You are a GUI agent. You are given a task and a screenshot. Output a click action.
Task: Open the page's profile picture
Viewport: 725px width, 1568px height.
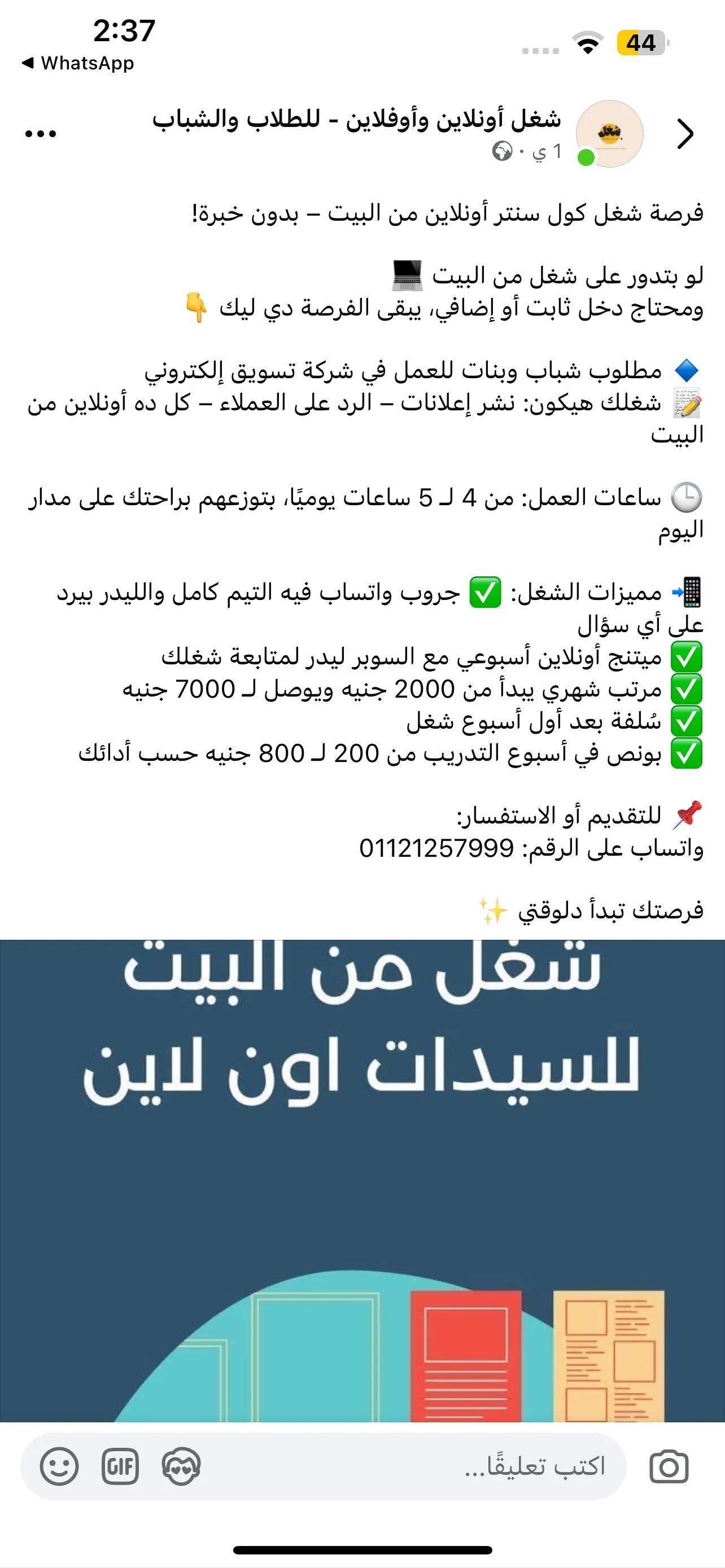click(x=609, y=133)
